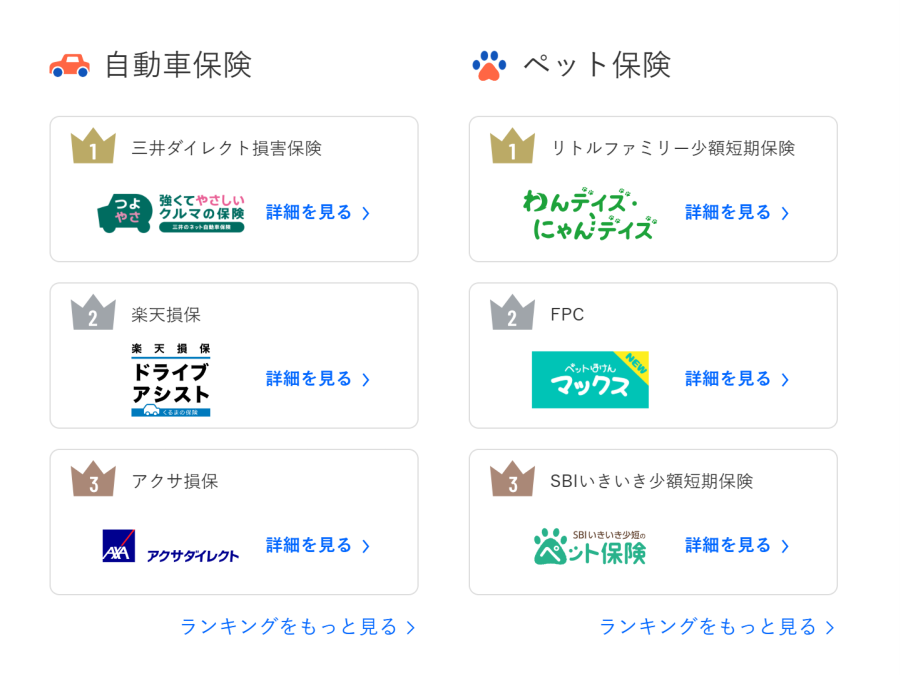
Task: Open SBIいきいき少額短期保険 details link
Action: pyautogui.click(x=737, y=545)
